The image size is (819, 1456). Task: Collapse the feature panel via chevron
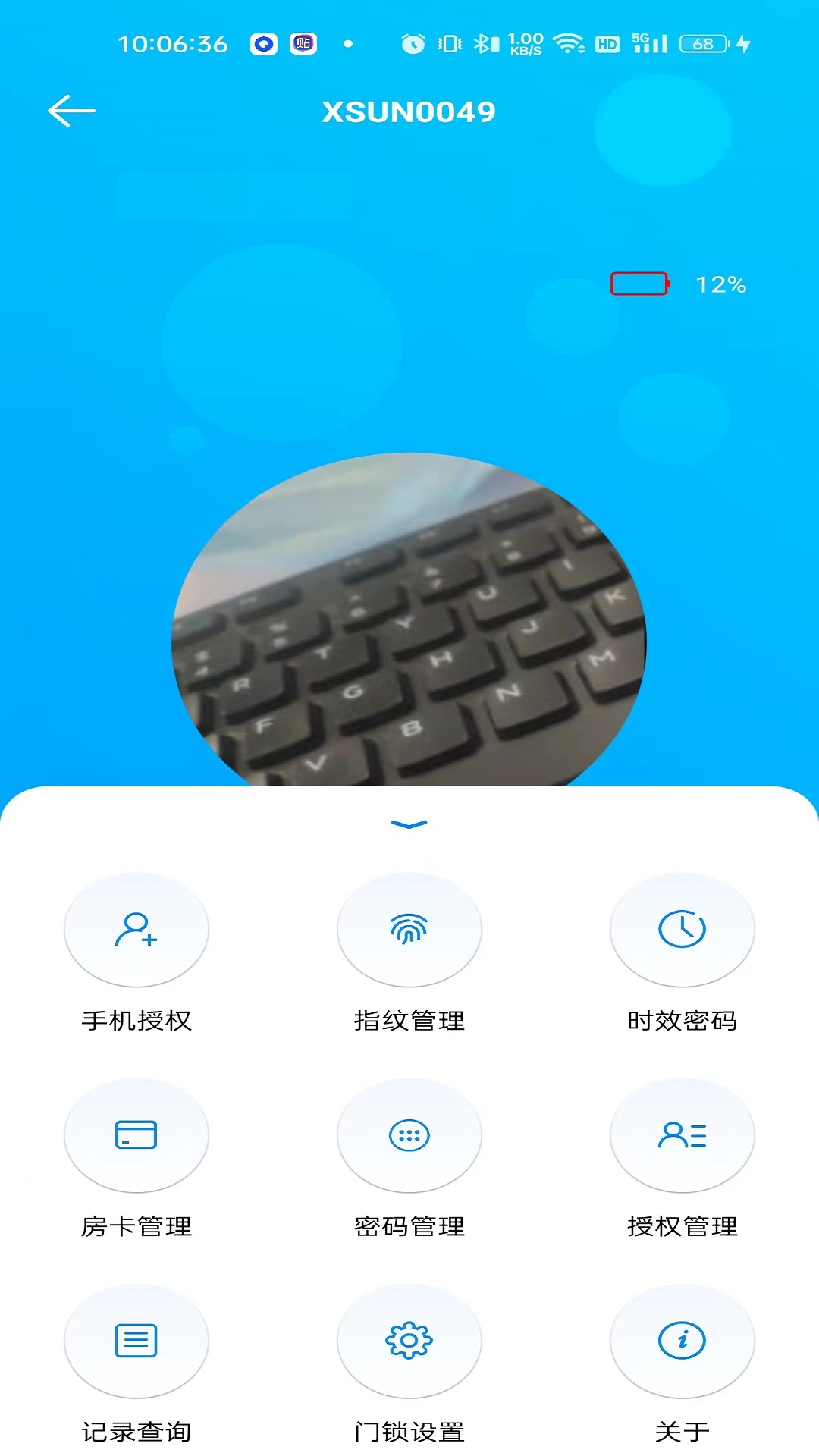pos(409,824)
